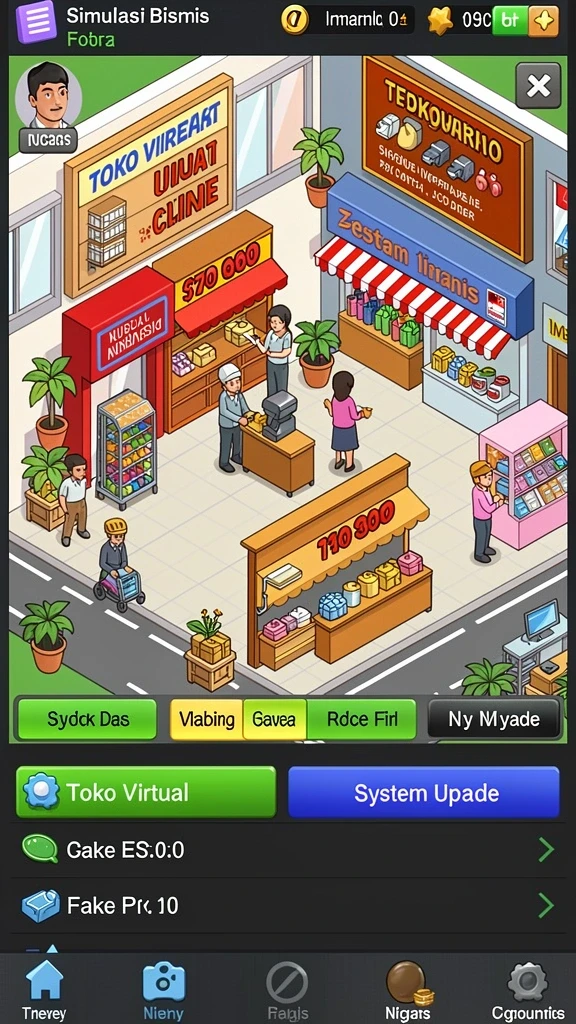Viewport: 576px width, 1024px height.
Task: Close the shop view with X
Action: pos(538,86)
